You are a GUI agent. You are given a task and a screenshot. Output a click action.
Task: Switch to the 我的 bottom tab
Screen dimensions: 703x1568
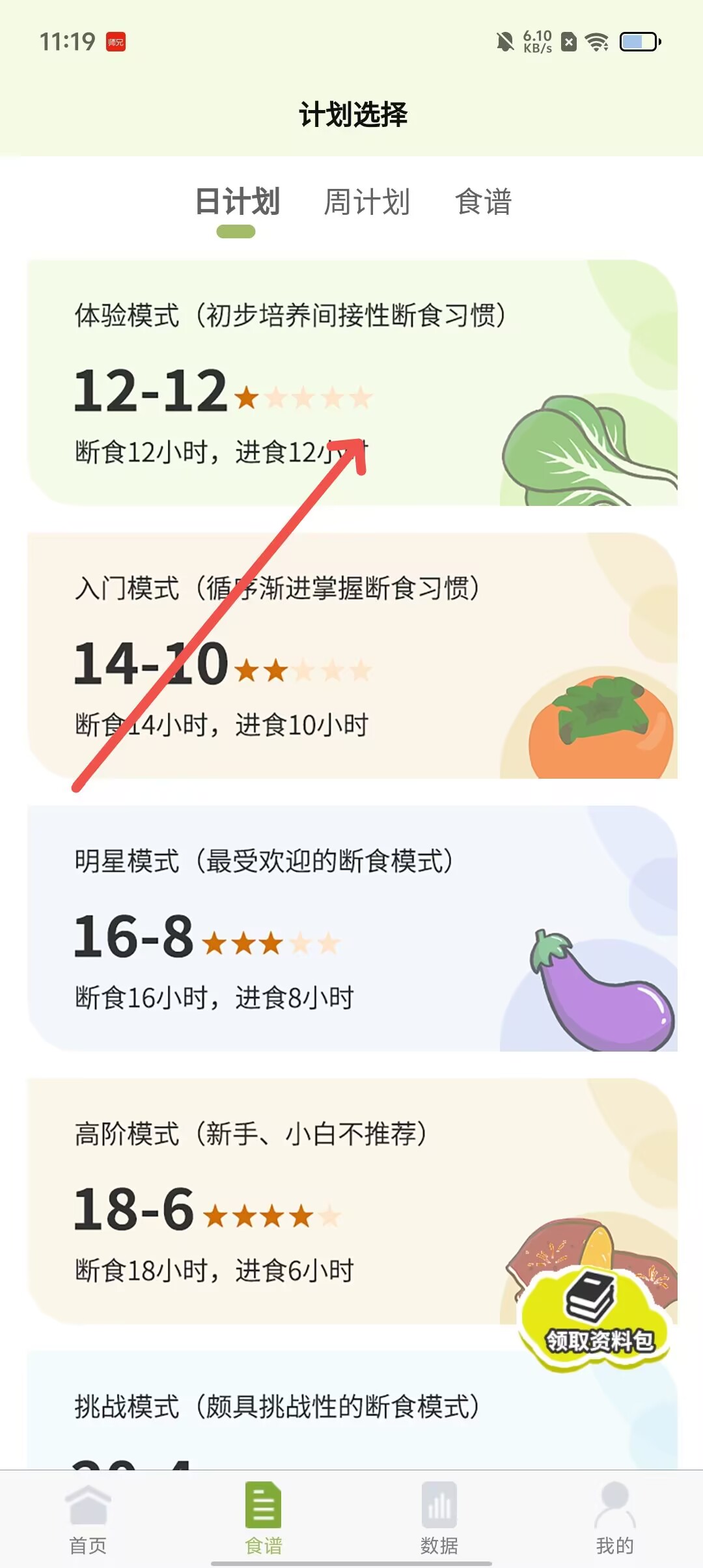pyautogui.click(x=614, y=1519)
